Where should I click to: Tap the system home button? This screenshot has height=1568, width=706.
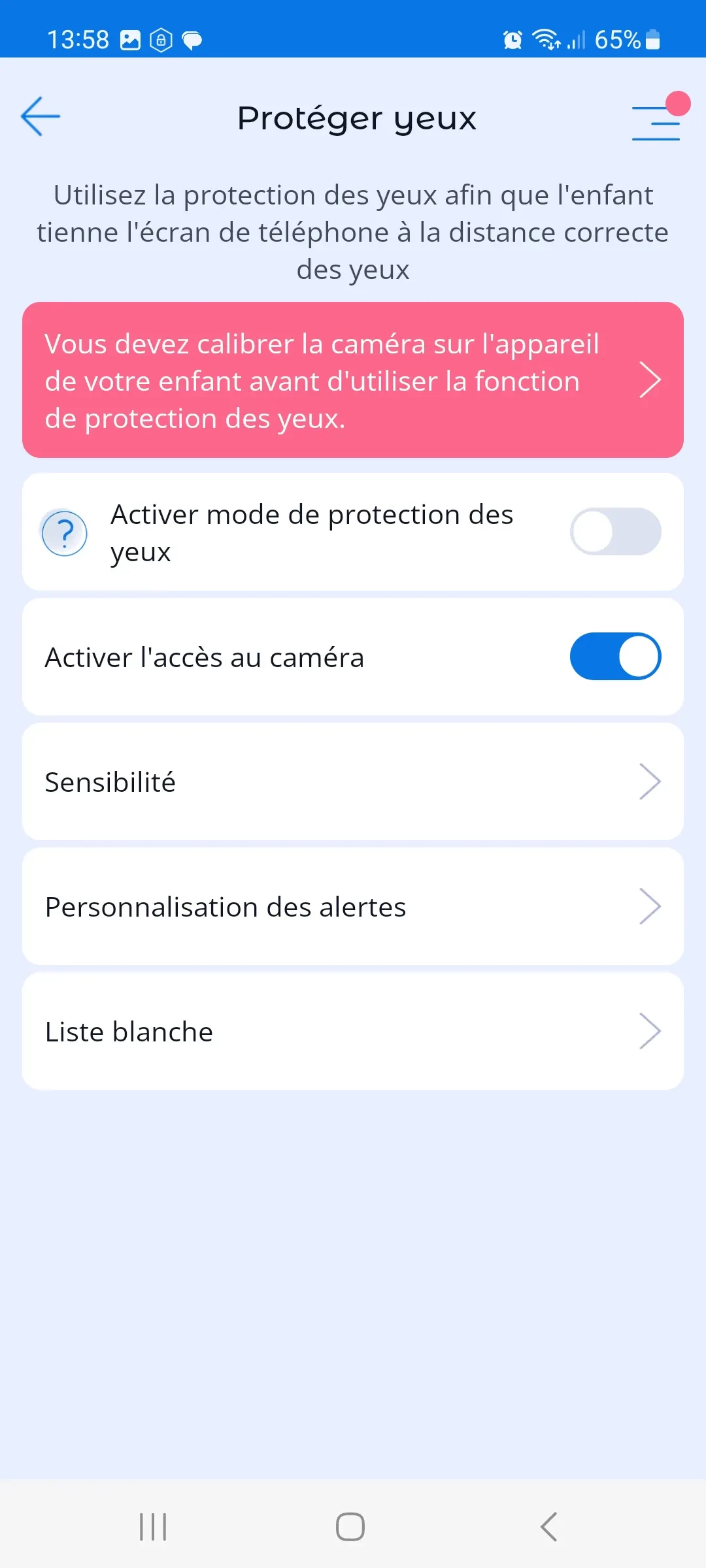click(350, 1527)
